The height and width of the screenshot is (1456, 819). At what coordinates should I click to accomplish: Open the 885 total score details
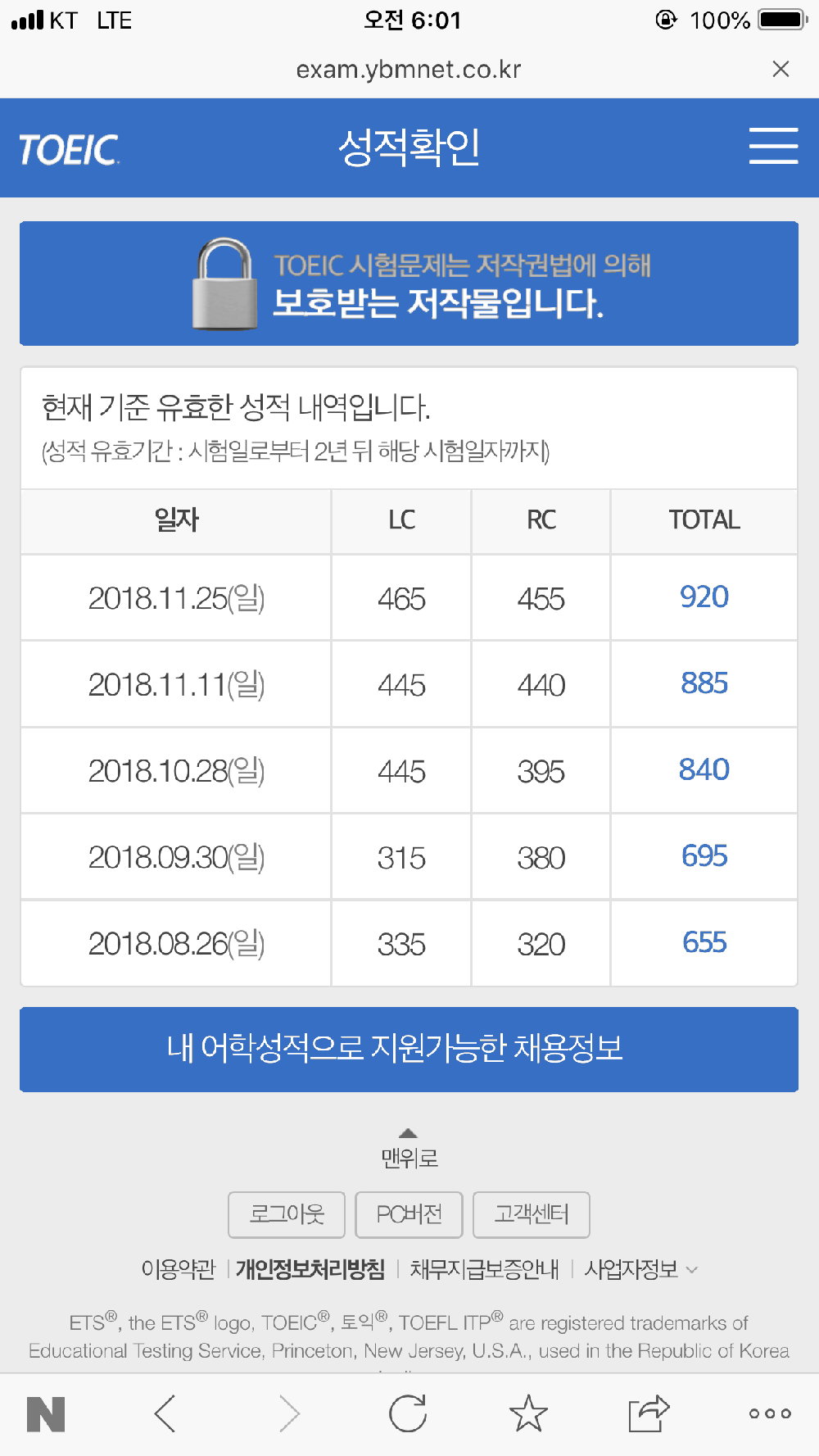coord(704,683)
